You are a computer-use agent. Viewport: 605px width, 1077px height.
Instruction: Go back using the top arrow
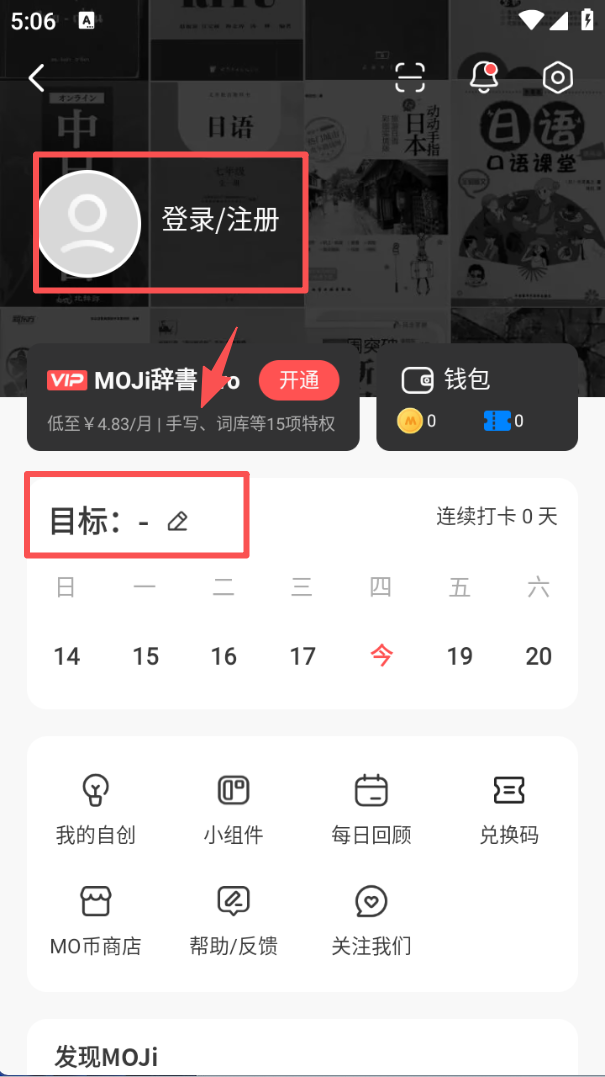[37, 78]
